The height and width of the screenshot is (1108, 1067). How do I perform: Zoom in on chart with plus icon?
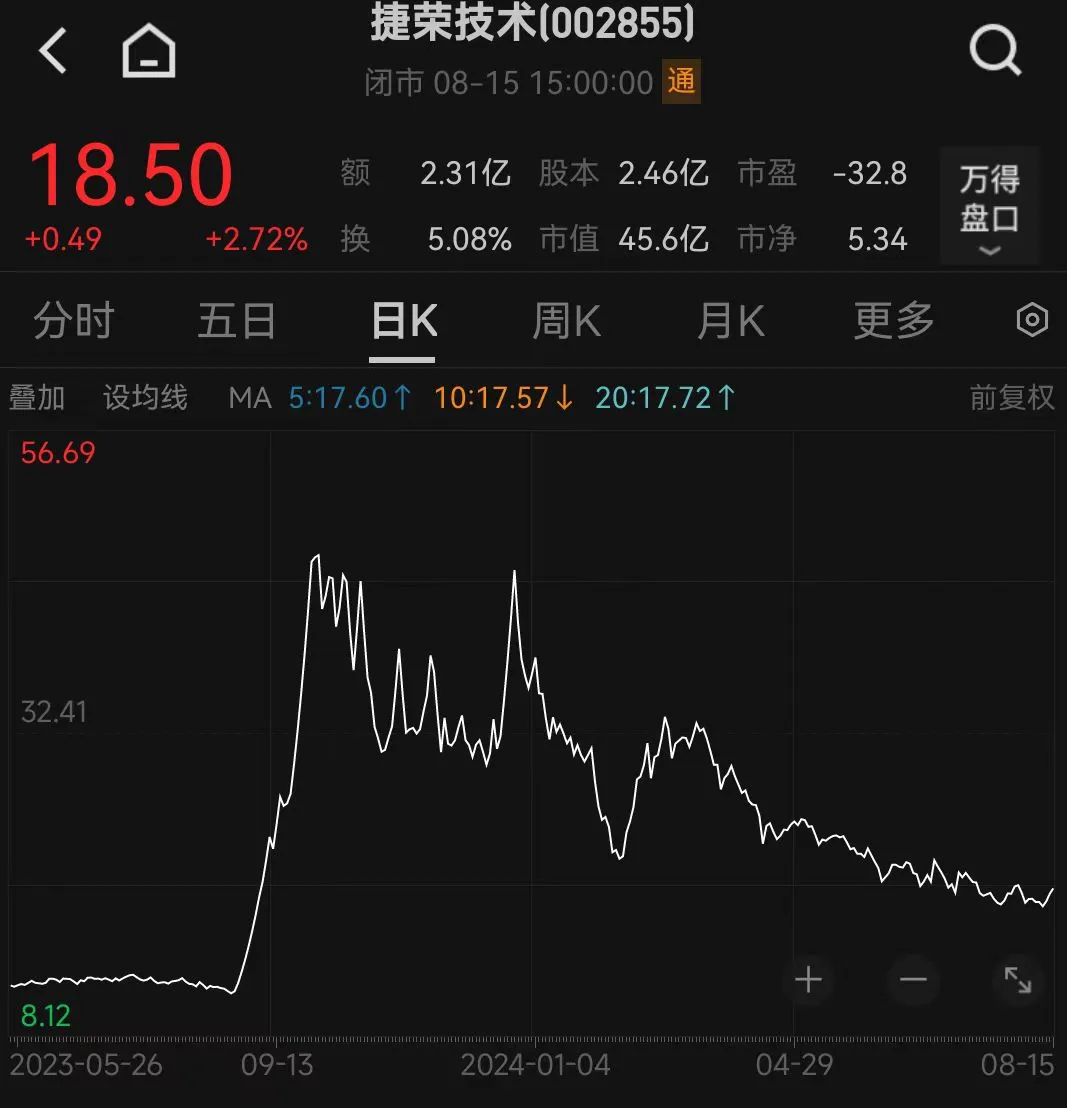click(808, 981)
